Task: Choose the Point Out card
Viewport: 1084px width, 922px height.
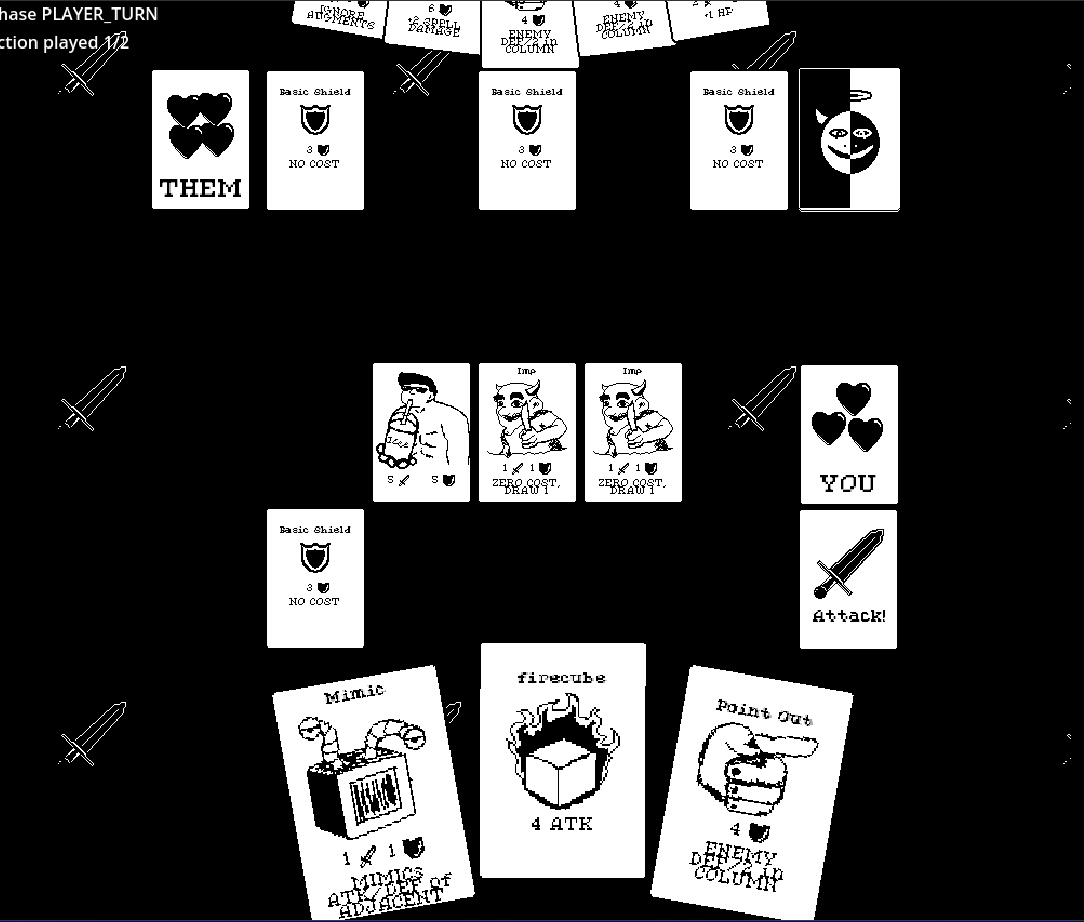Action: click(x=752, y=792)
